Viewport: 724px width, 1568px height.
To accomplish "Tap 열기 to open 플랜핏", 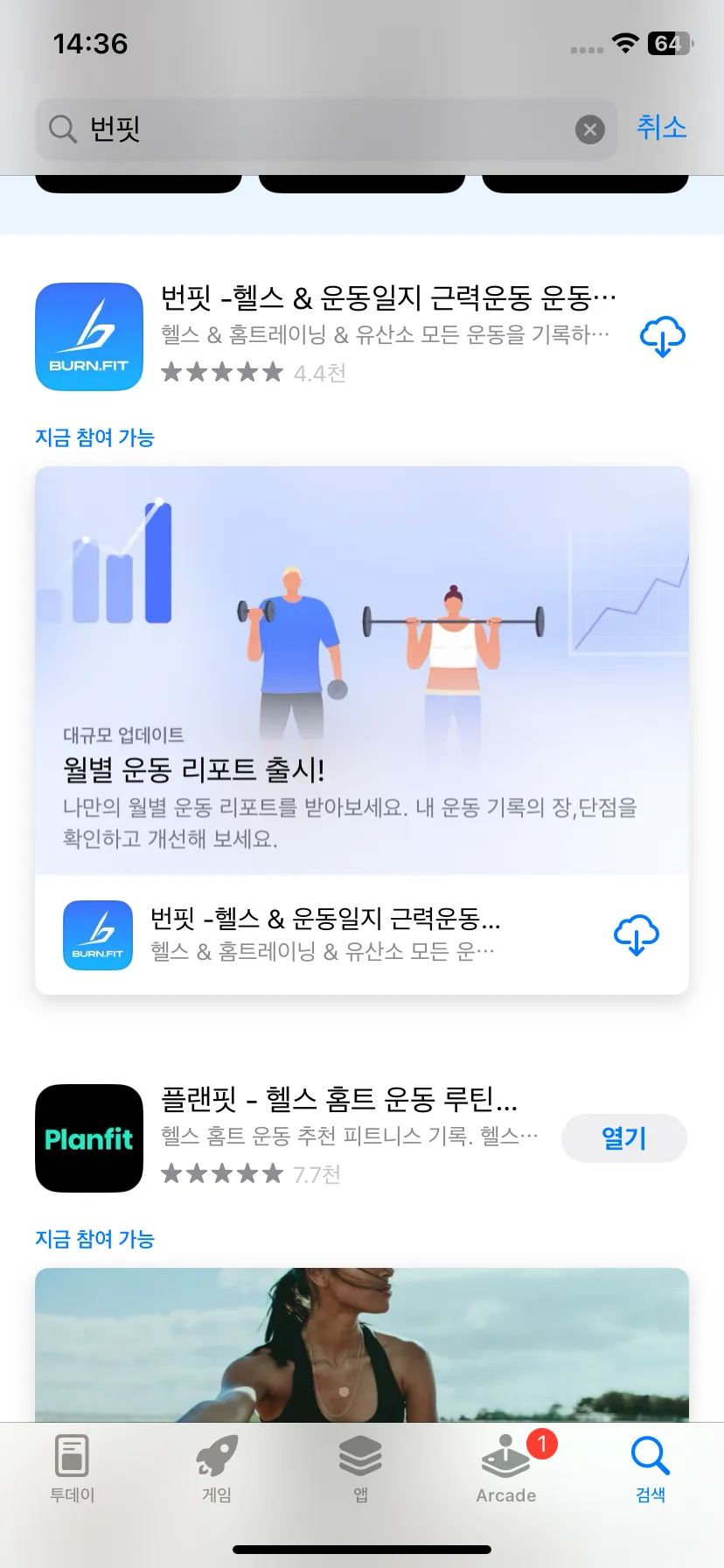I will (x=623, y=1138).
